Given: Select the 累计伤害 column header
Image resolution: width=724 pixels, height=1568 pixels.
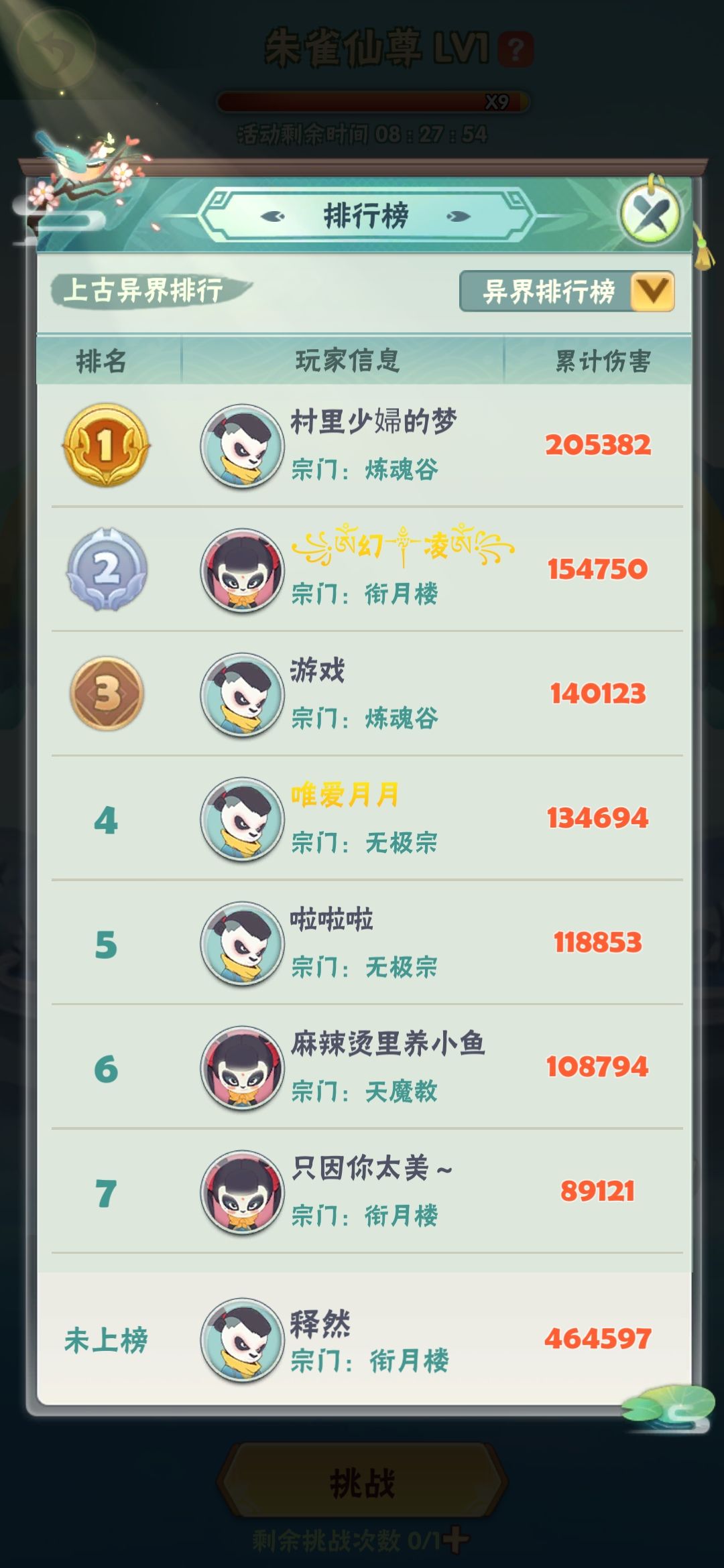Looking at the screenshot, I should pos(602,359).
